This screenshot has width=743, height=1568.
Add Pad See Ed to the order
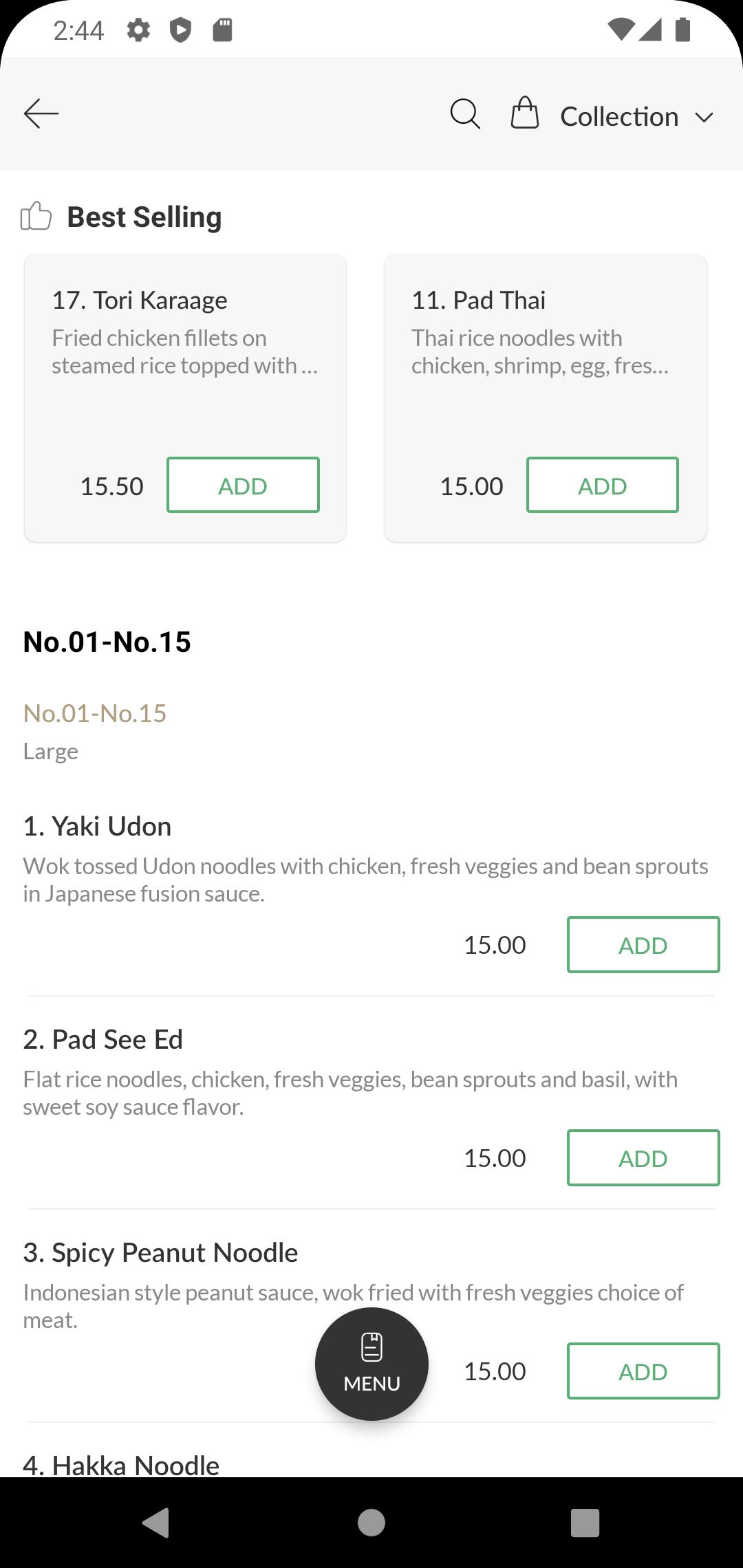click(643, 1157)
